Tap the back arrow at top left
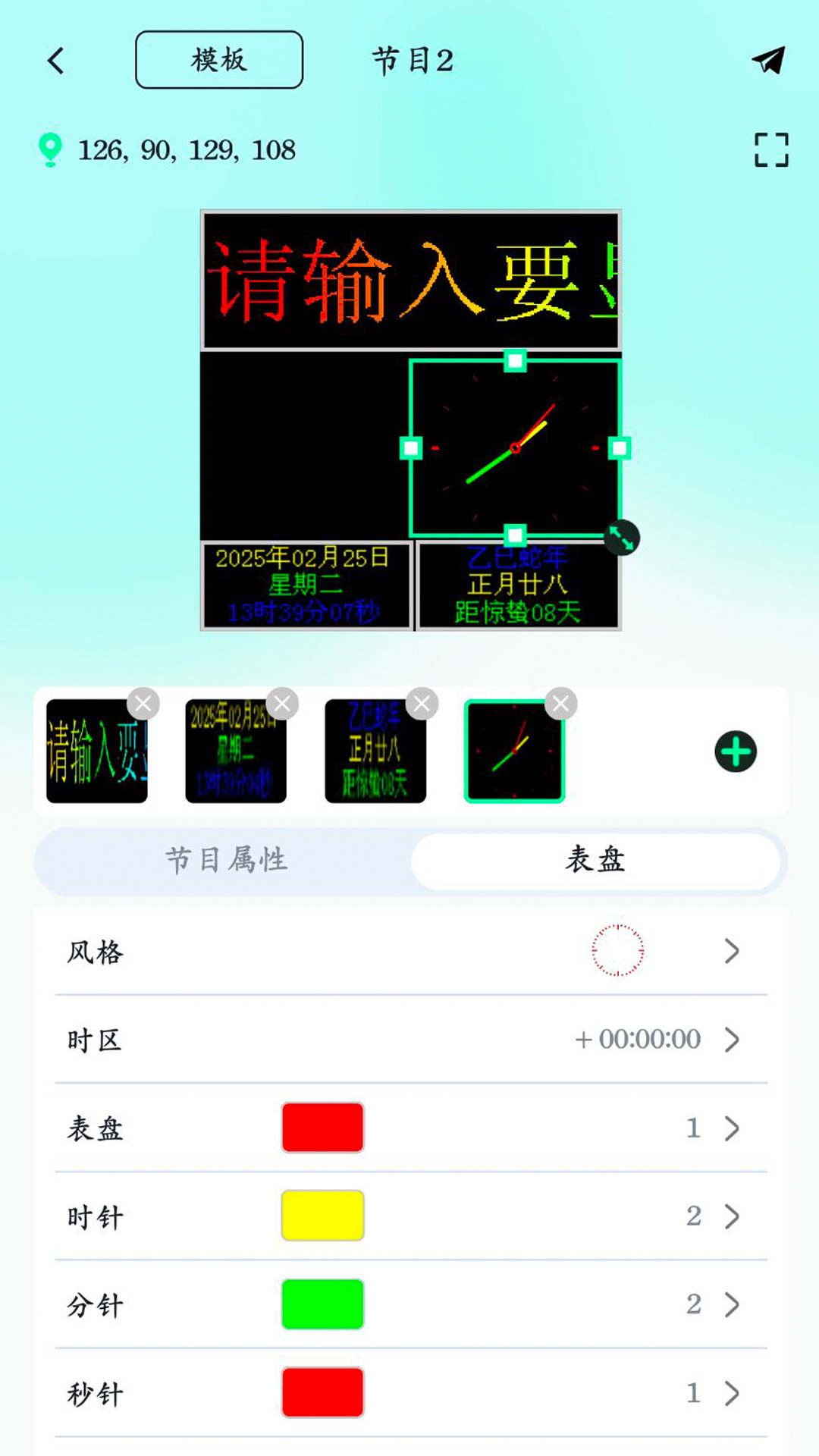This screenshot has width=819, height=1456. coord(55,60)
